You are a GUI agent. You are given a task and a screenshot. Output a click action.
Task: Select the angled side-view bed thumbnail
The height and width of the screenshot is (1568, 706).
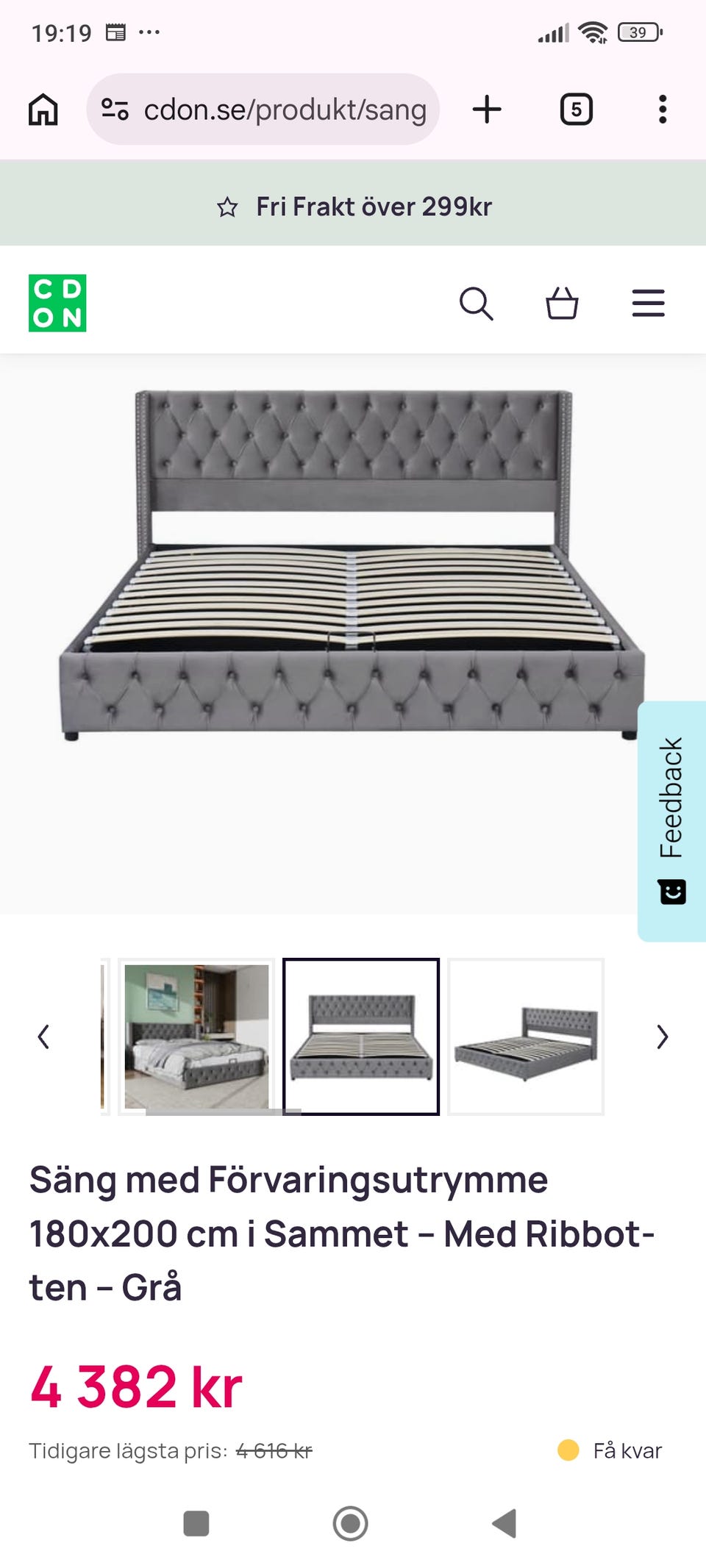pyautogui.click(x=526, y=1037)
